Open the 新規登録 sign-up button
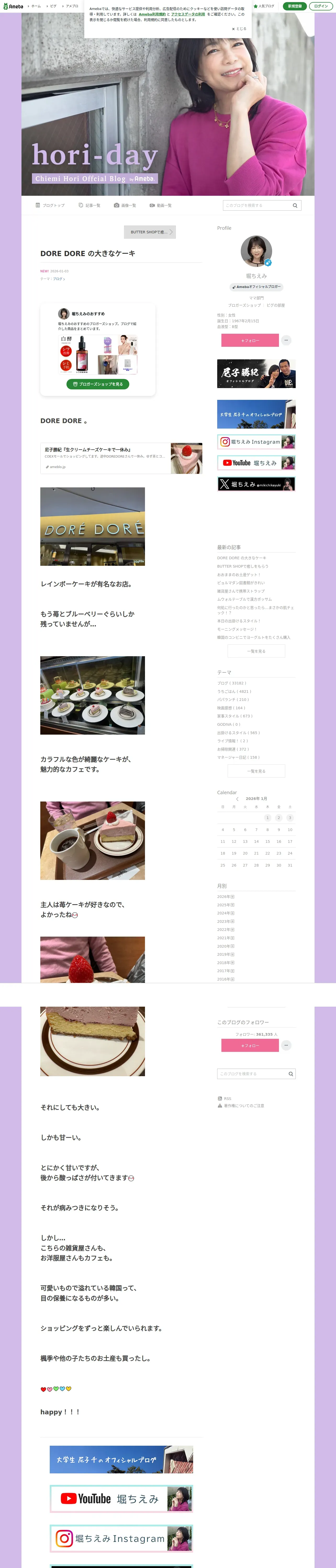This screenshot has width=336, height=1568. 295,6
